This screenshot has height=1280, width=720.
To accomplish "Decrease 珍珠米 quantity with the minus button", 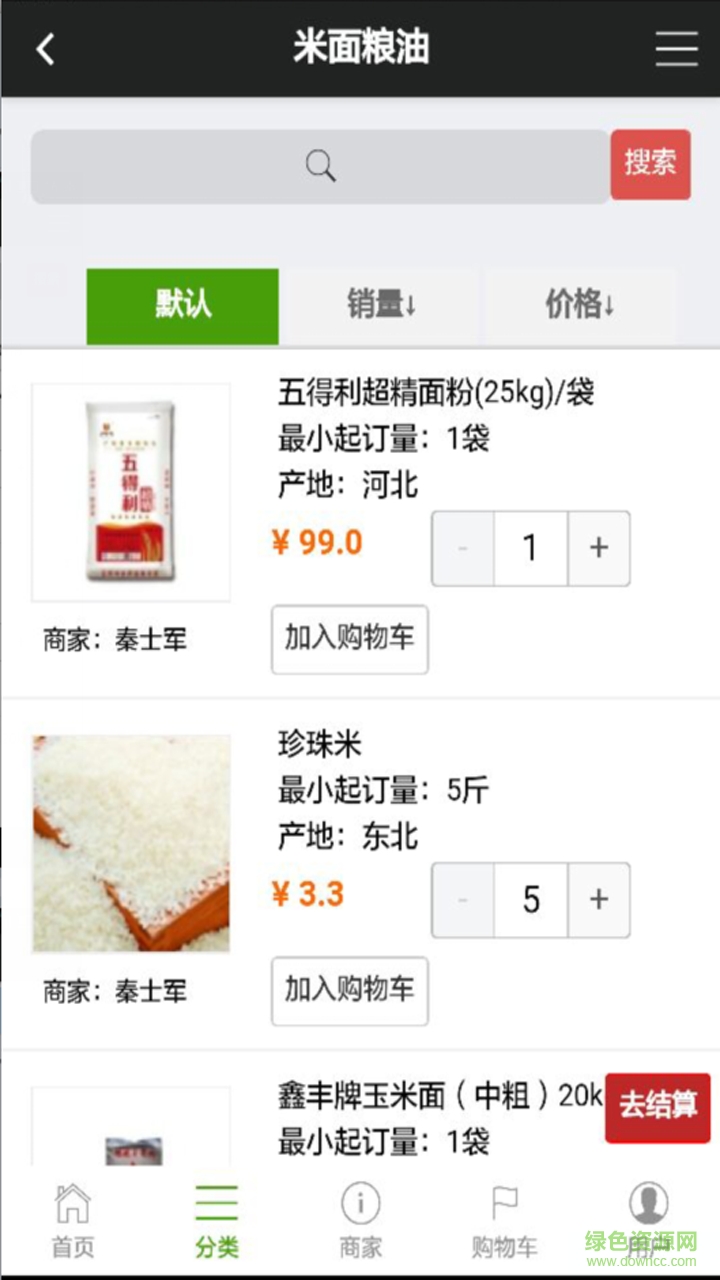I will coord(462,900).
